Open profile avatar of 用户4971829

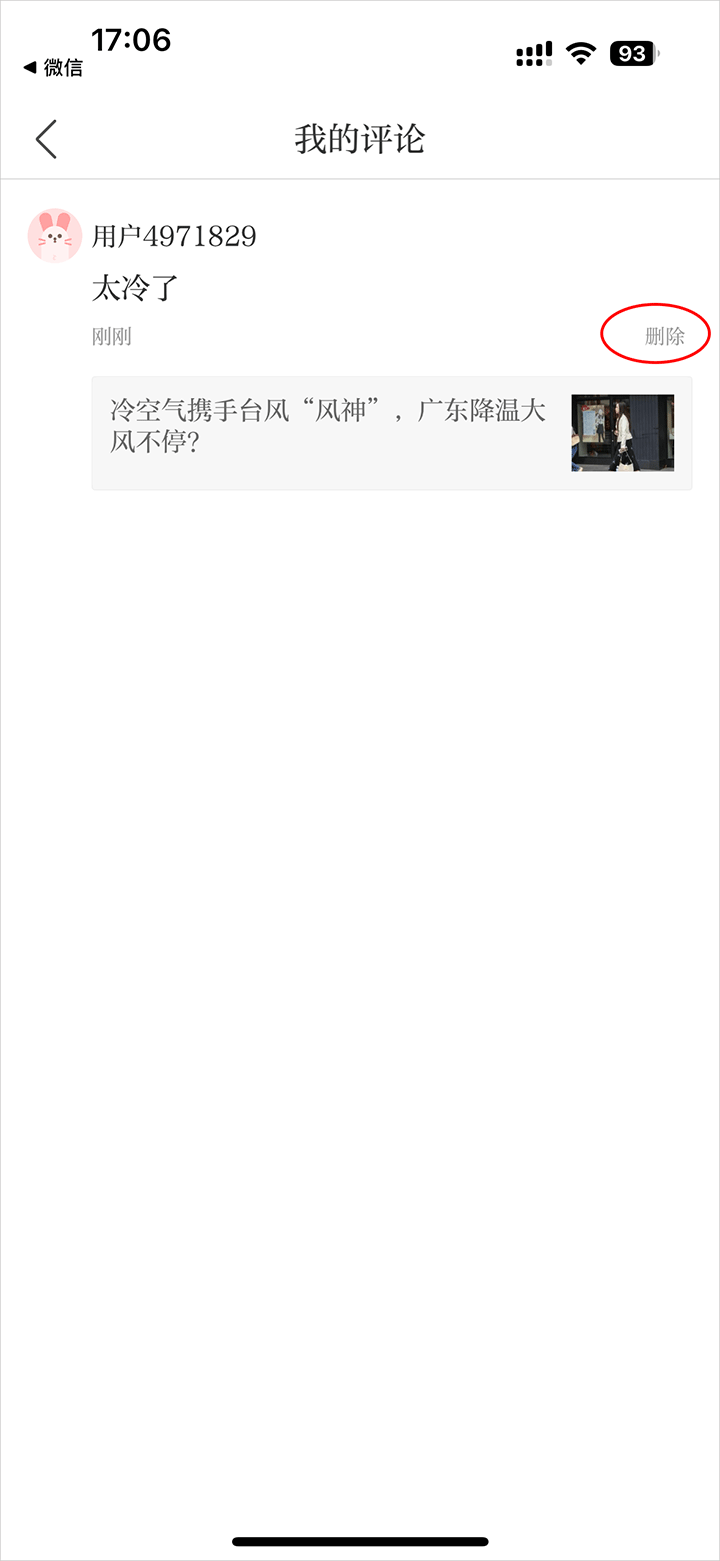pyautogui.click(x=55, y=237)
